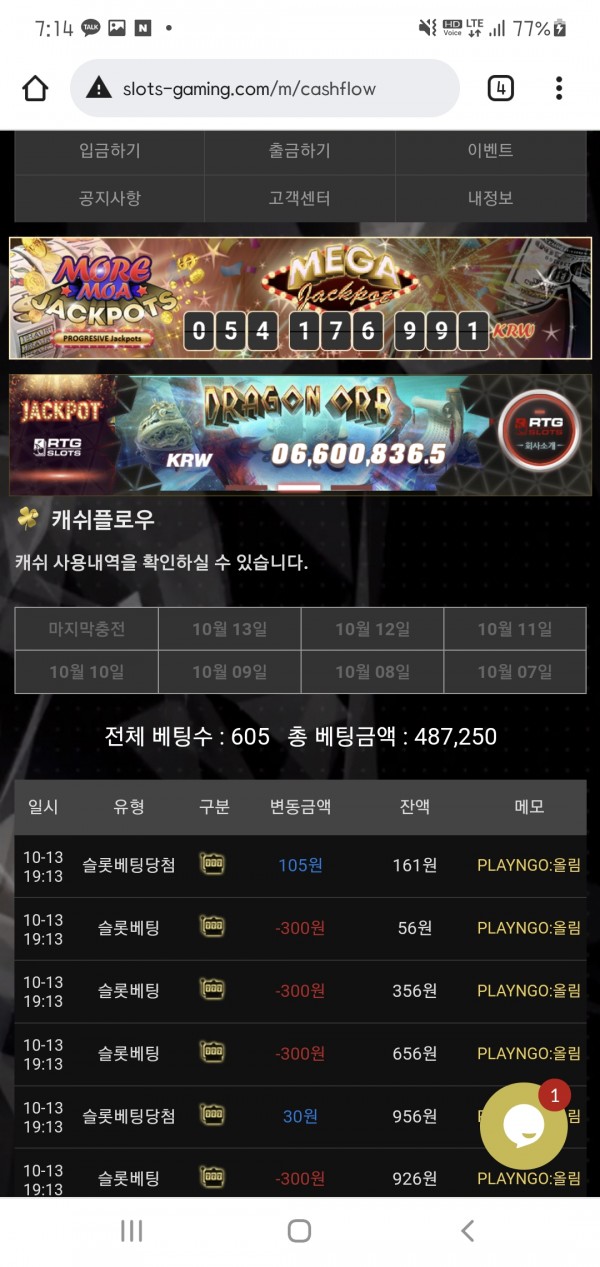600x1267 pixels.
Task: Go to 출금하기 withdrawal page
Action: 299,151
